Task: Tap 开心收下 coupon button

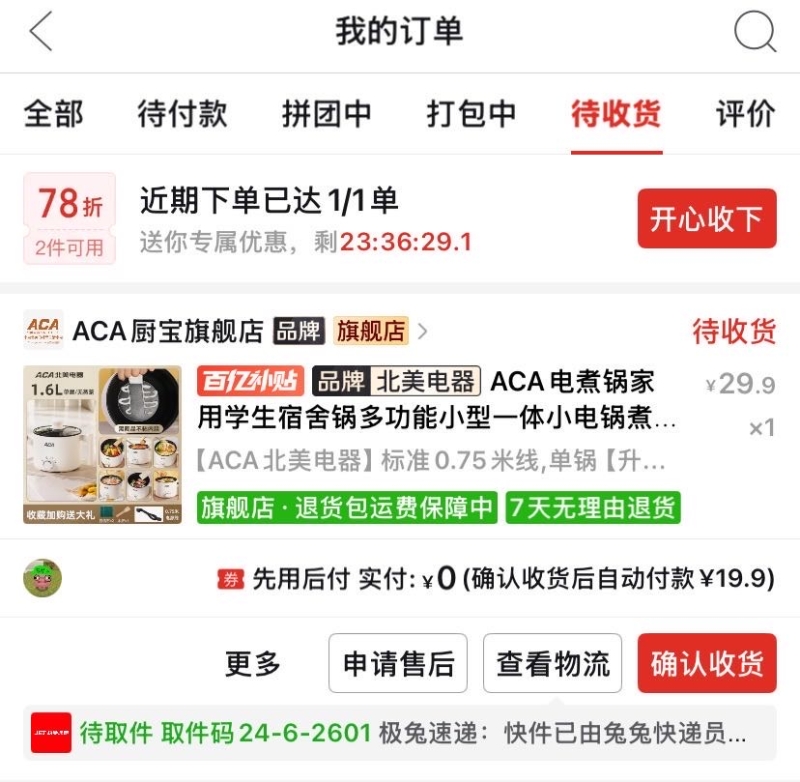Action: click(x=707, y=219)
